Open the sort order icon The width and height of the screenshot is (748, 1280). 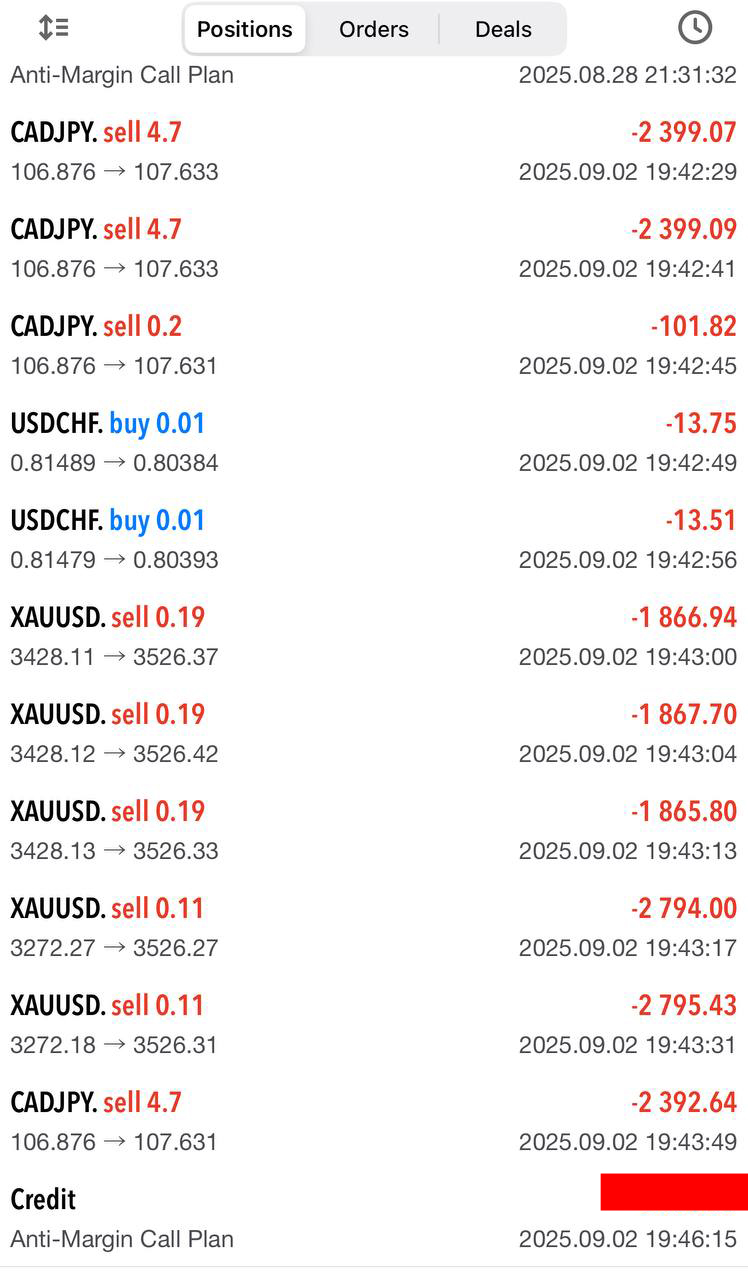coord(53,28)
